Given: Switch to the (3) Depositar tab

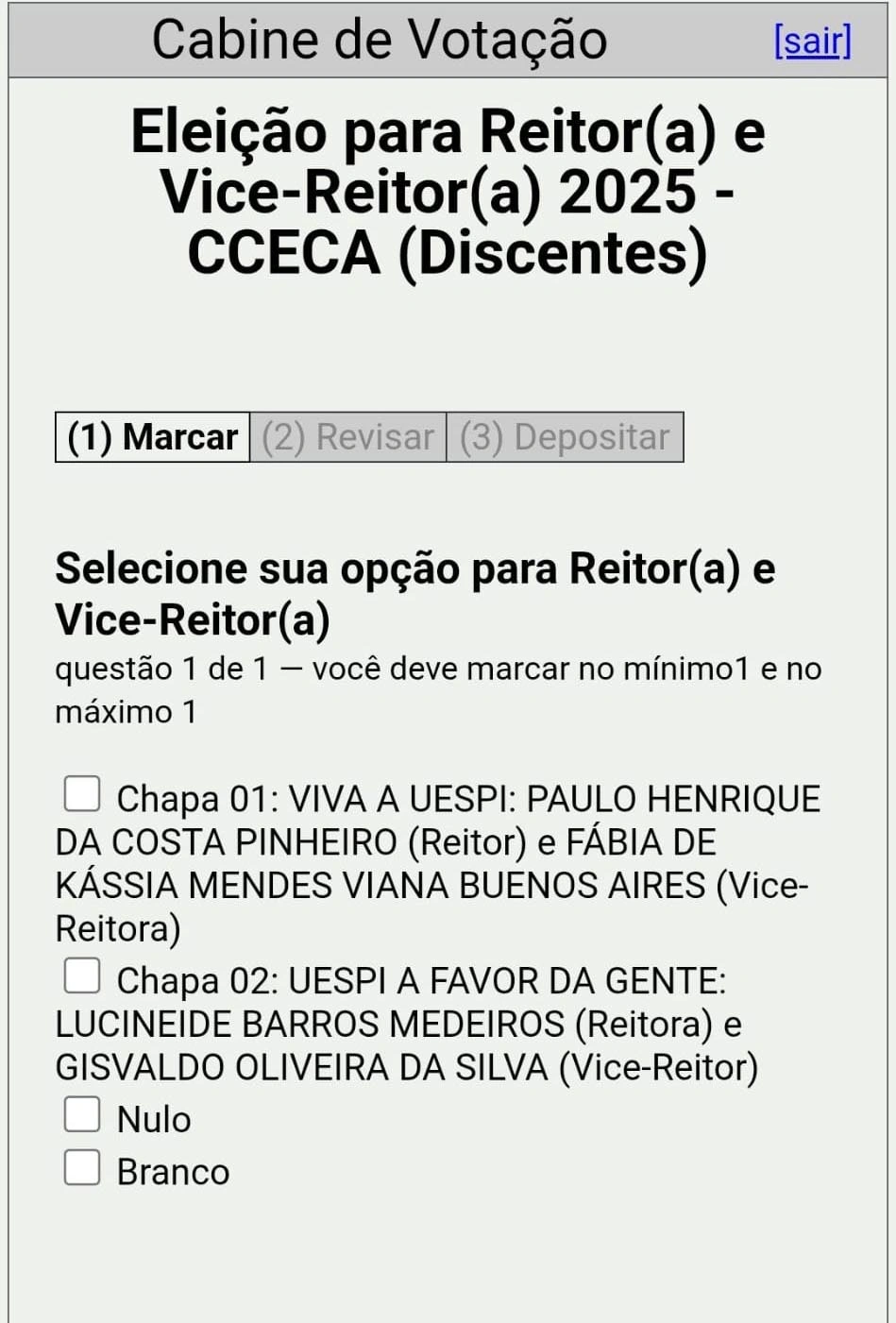Looking at the screenshot, I should coord(563,436).
